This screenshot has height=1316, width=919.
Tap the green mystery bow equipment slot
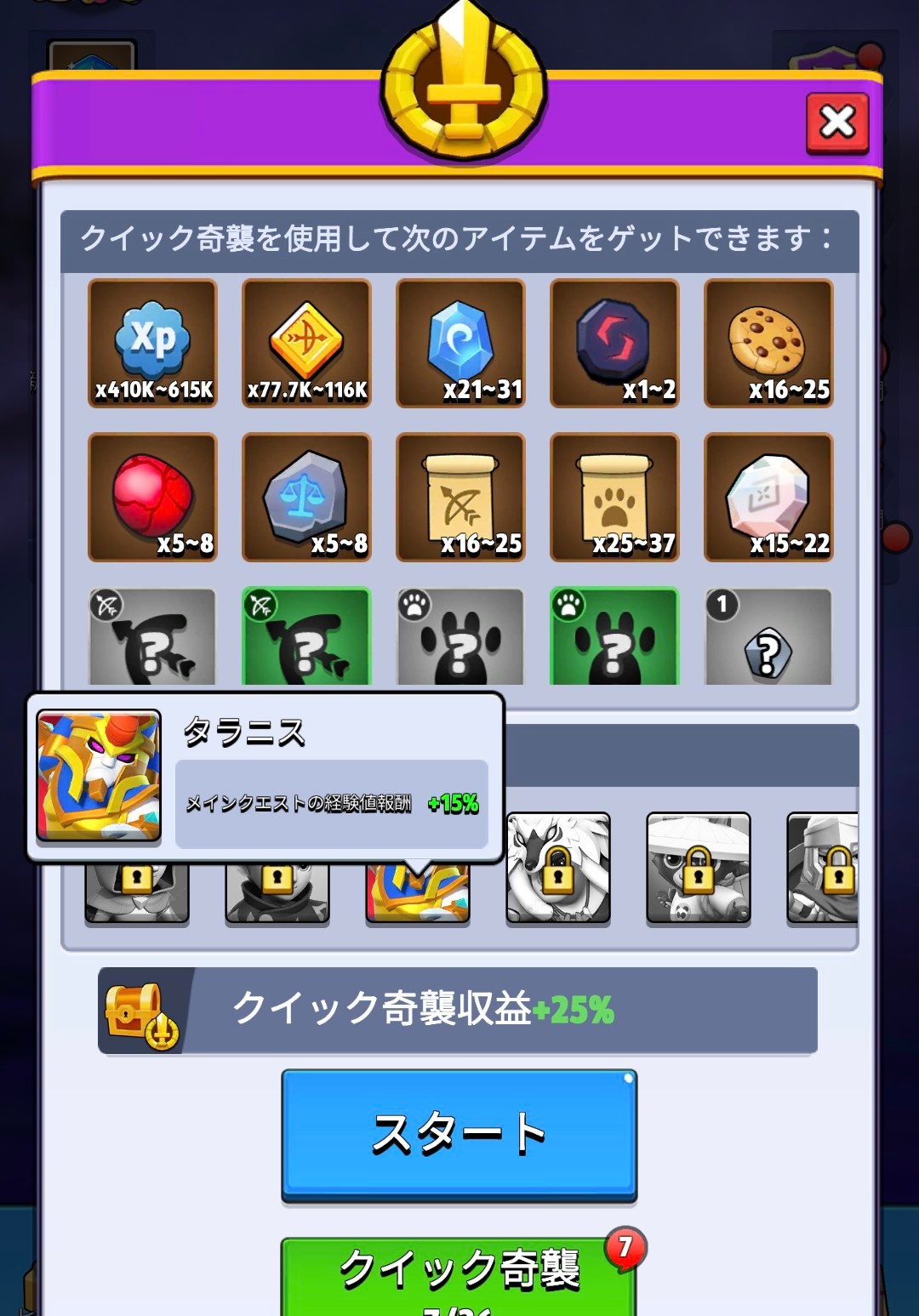click(306, 638)
